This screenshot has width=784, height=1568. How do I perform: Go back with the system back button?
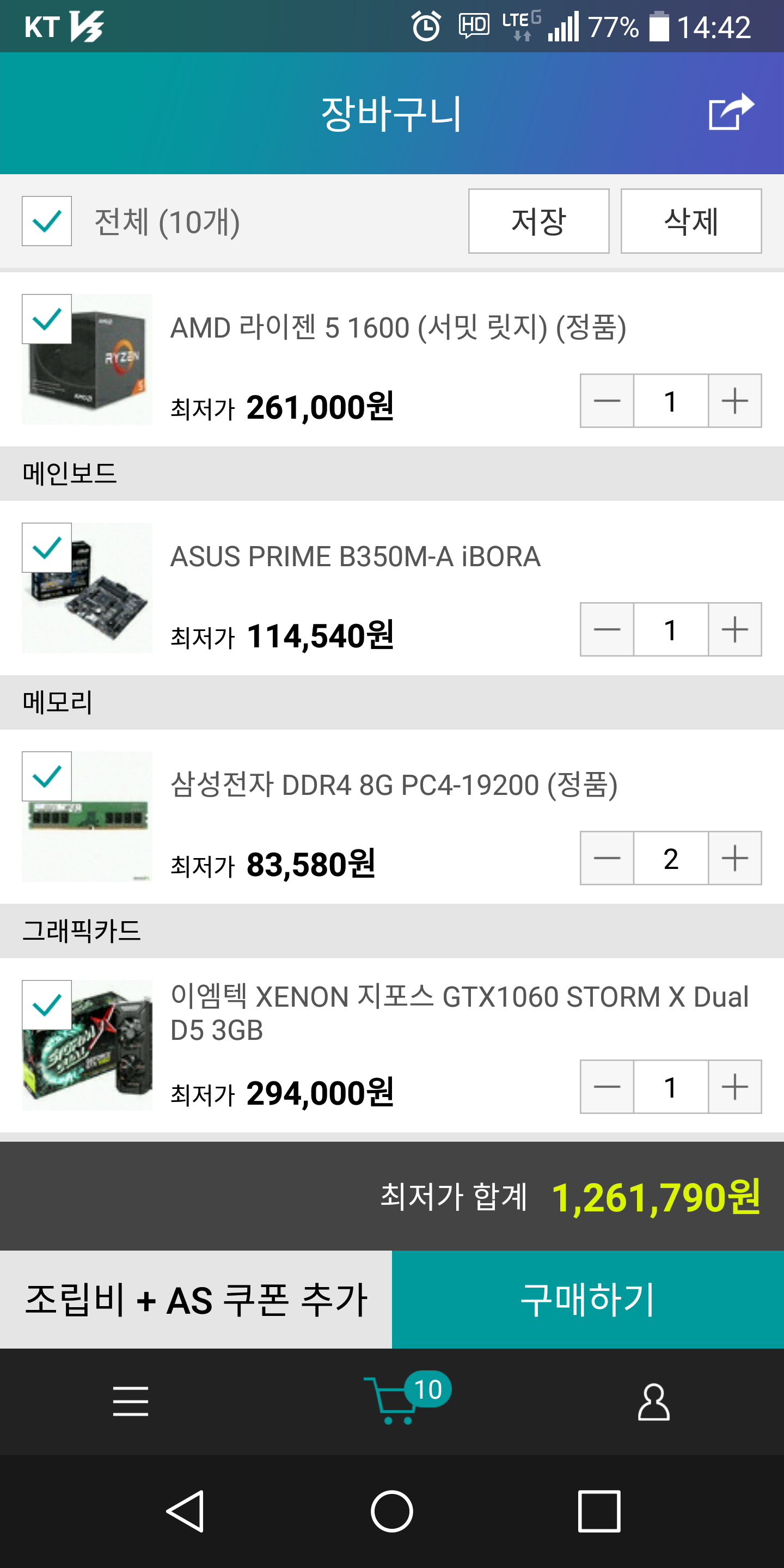coord(185,1511)
